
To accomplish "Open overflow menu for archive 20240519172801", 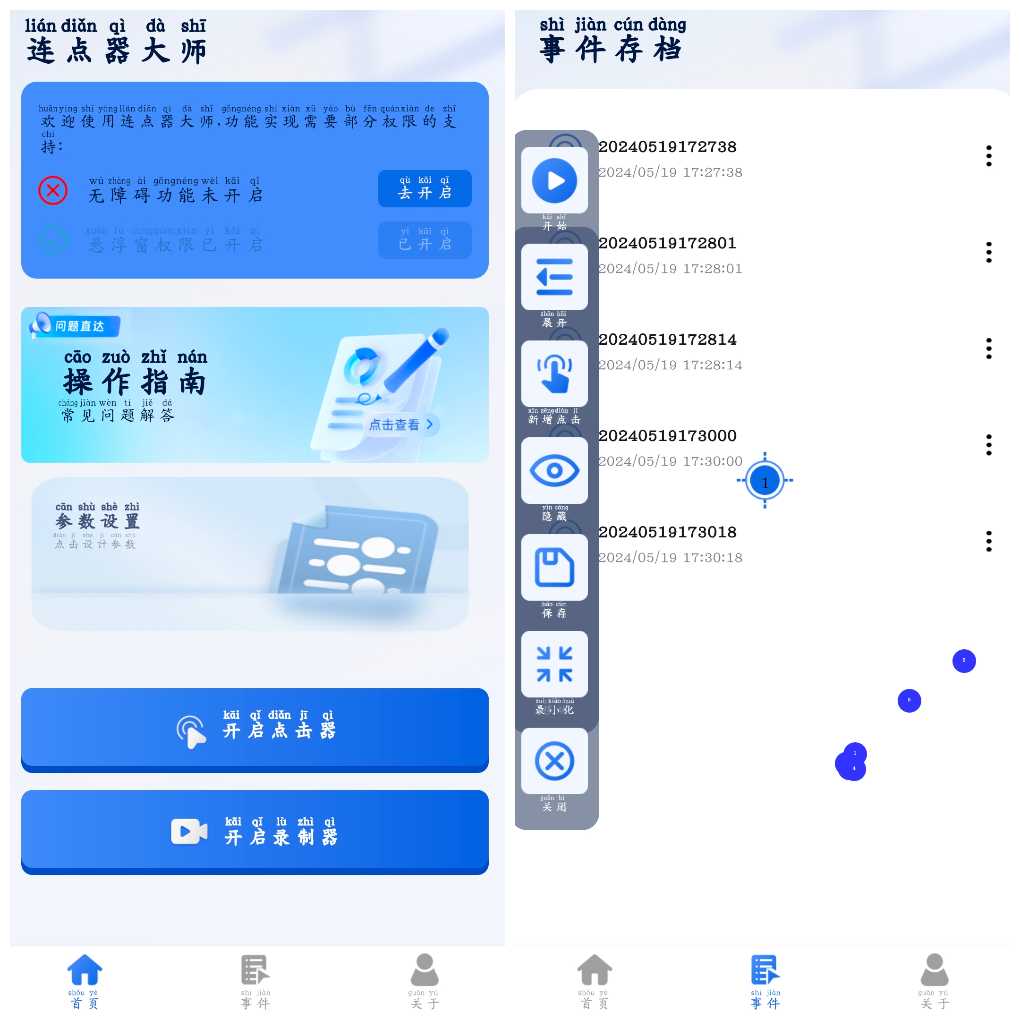I will point(988,253).
